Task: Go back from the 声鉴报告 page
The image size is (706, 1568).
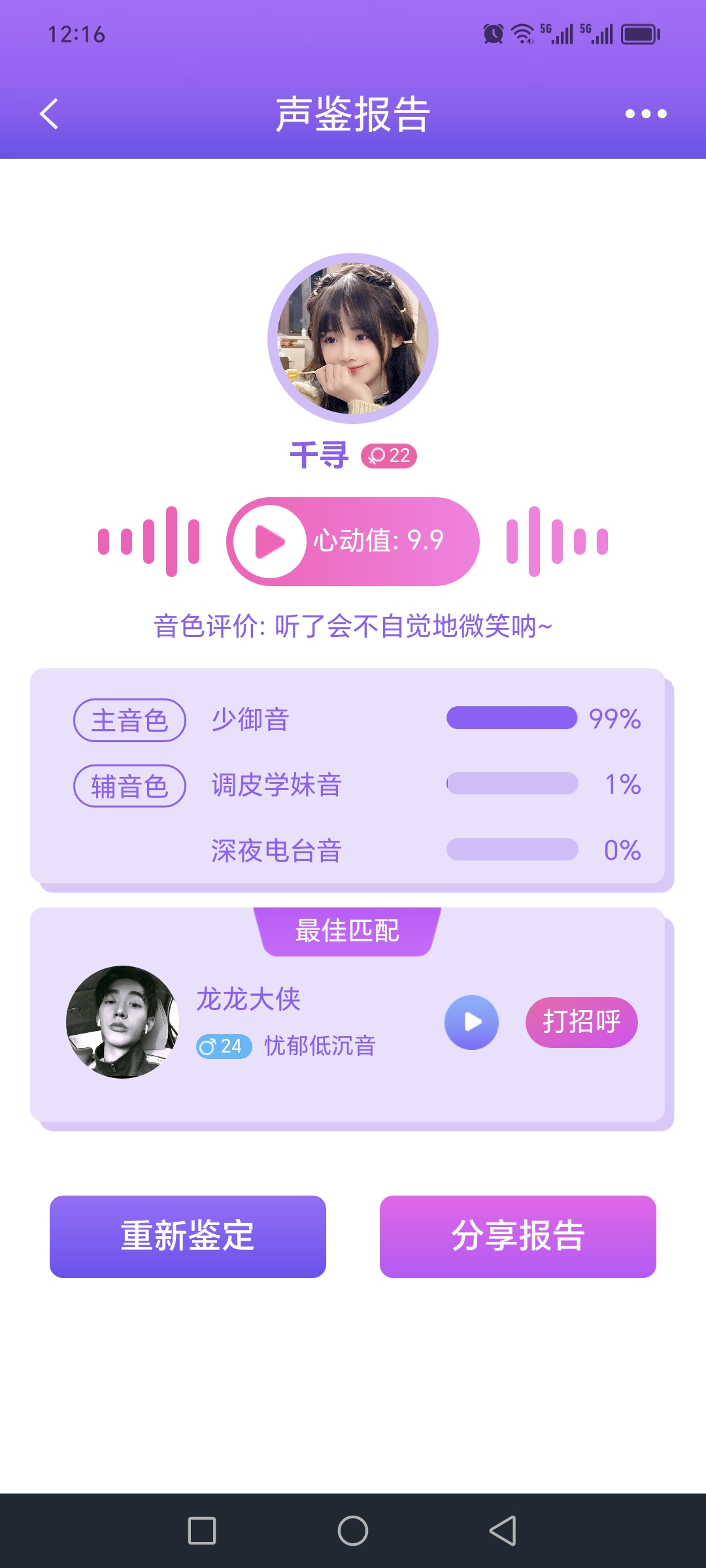Action: click(x=49, y=114)
